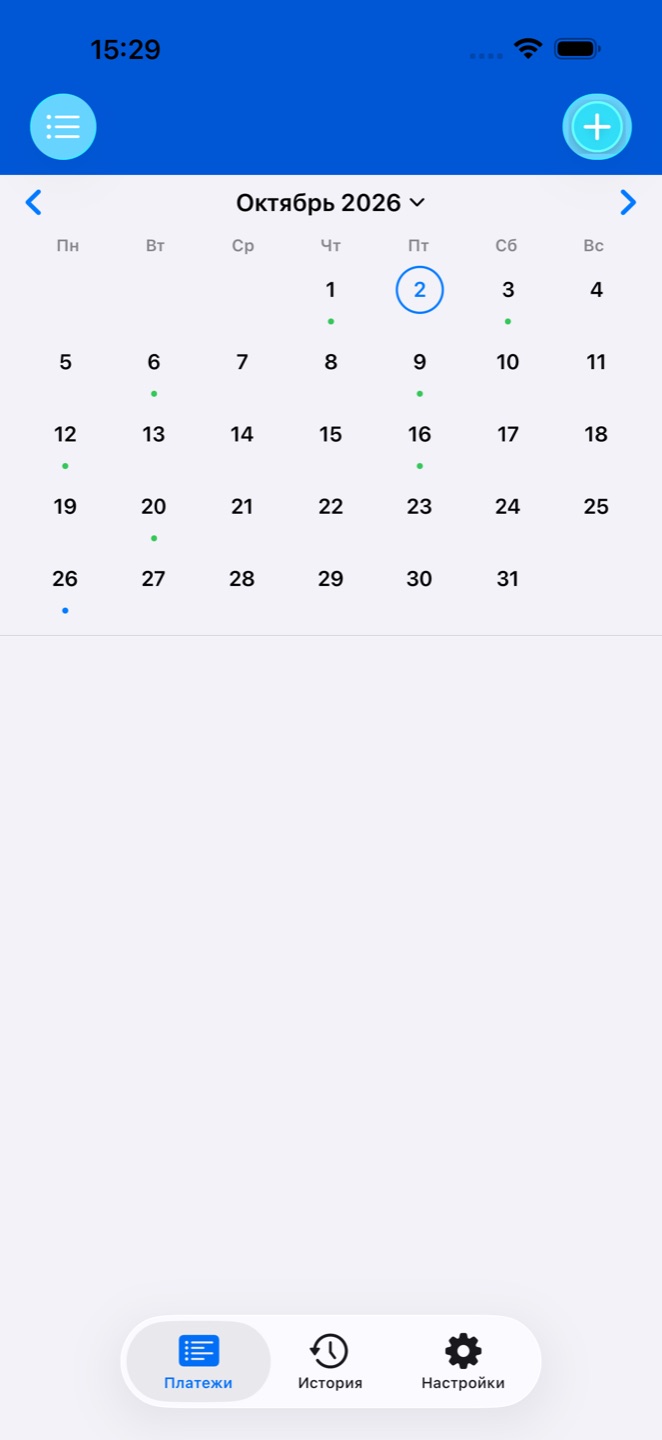Screen dimensions: 662x1440
Task: Switch to the Платежи tab
Action: 198,1362
